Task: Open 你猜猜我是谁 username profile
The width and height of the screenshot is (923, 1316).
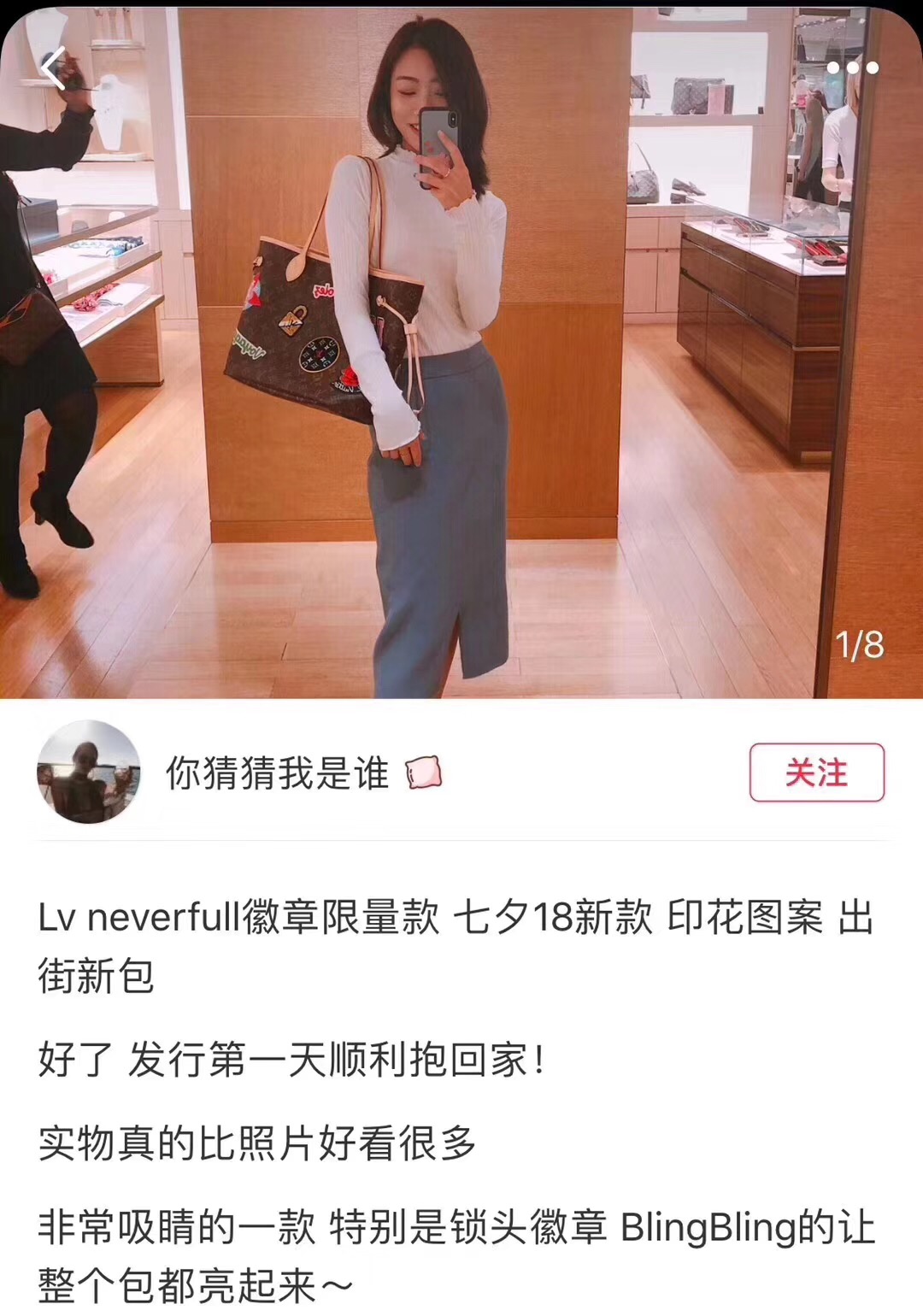Action: point(278,773)
